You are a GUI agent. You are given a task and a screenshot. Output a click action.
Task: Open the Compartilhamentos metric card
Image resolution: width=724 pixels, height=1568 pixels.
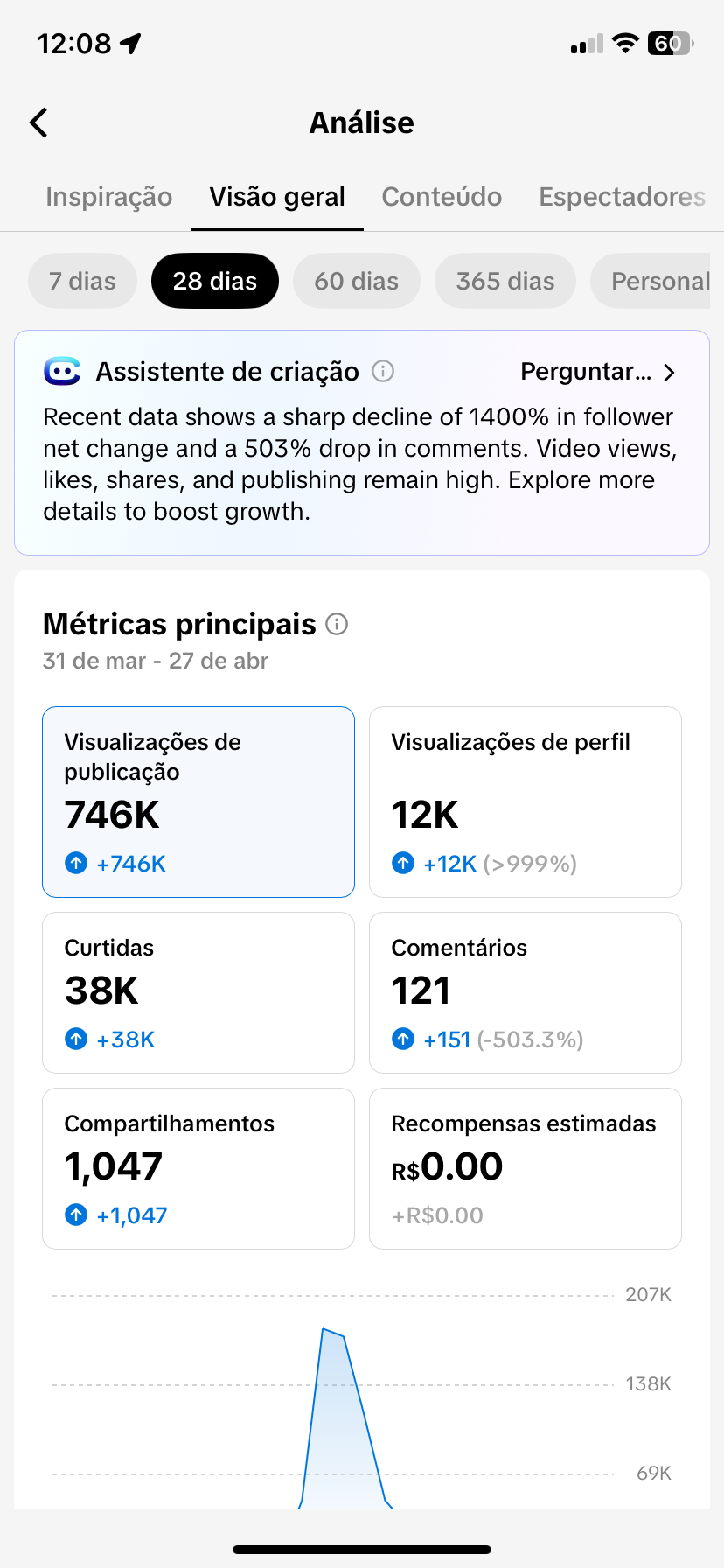[x=198, y=1168]
